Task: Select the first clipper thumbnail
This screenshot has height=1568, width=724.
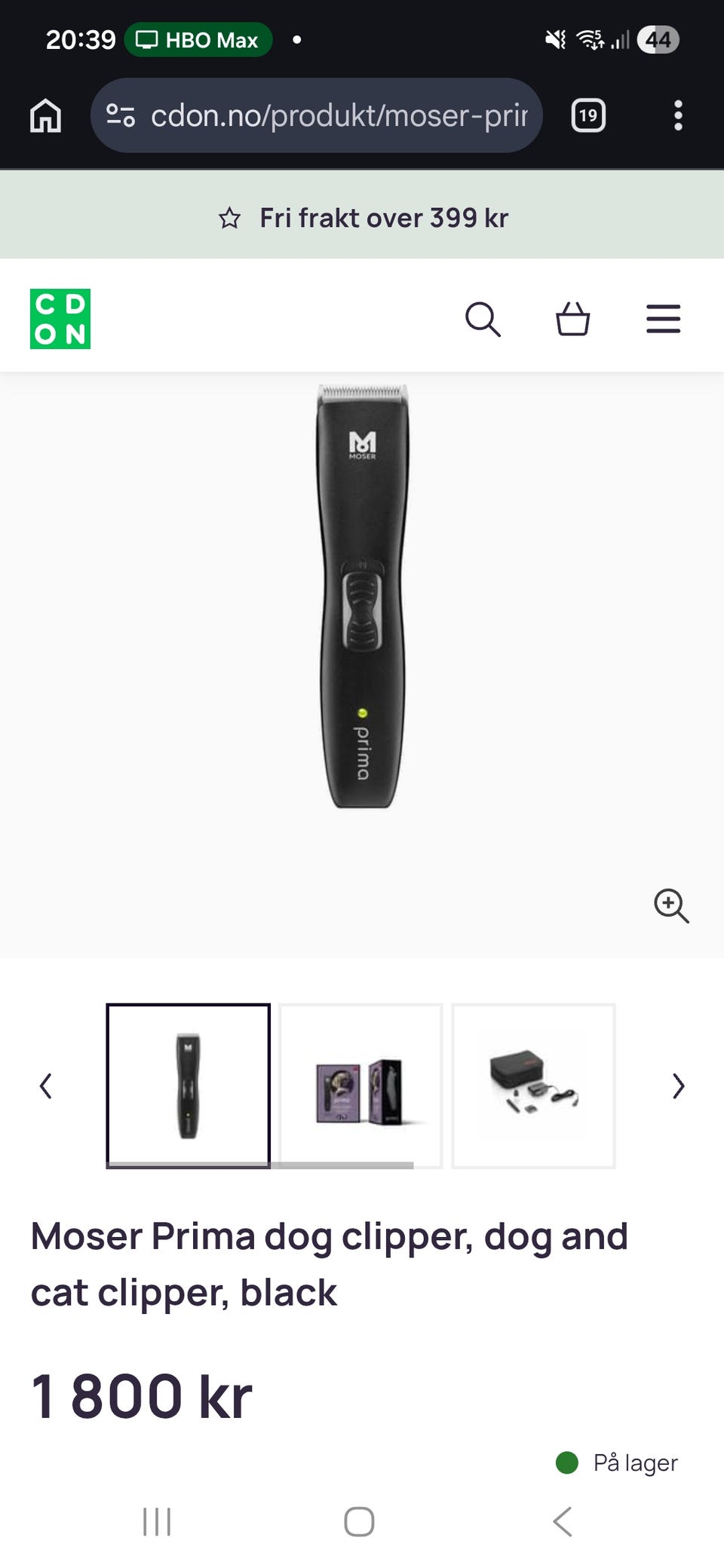Action: pos(188,1086)
